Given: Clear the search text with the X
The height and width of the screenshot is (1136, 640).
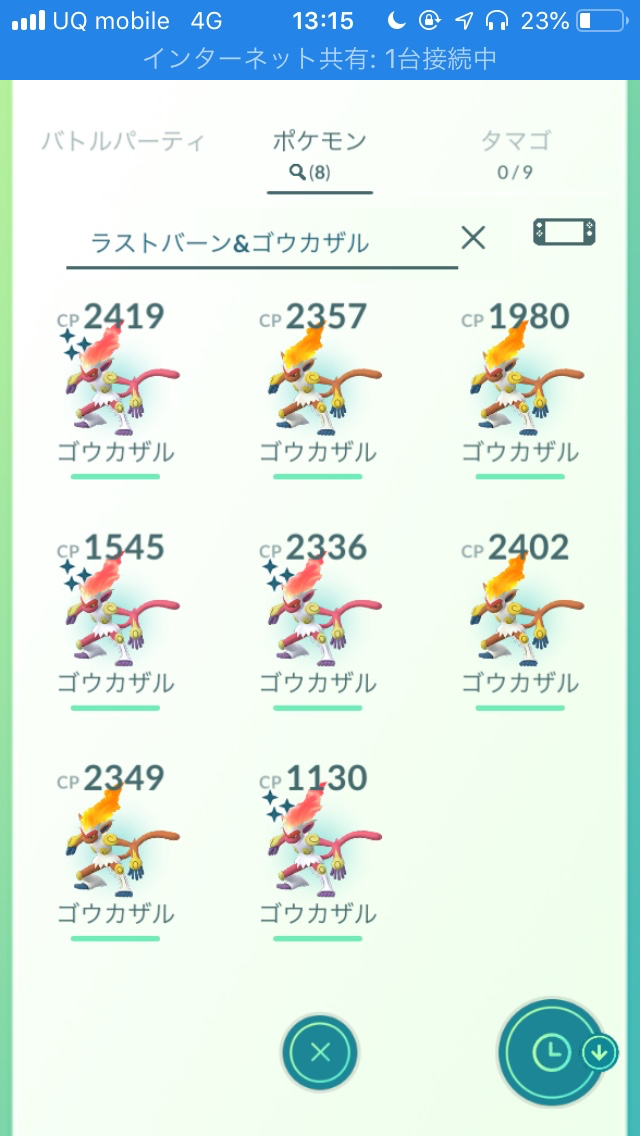Looking at the screenshot, I should pos(473,238).
